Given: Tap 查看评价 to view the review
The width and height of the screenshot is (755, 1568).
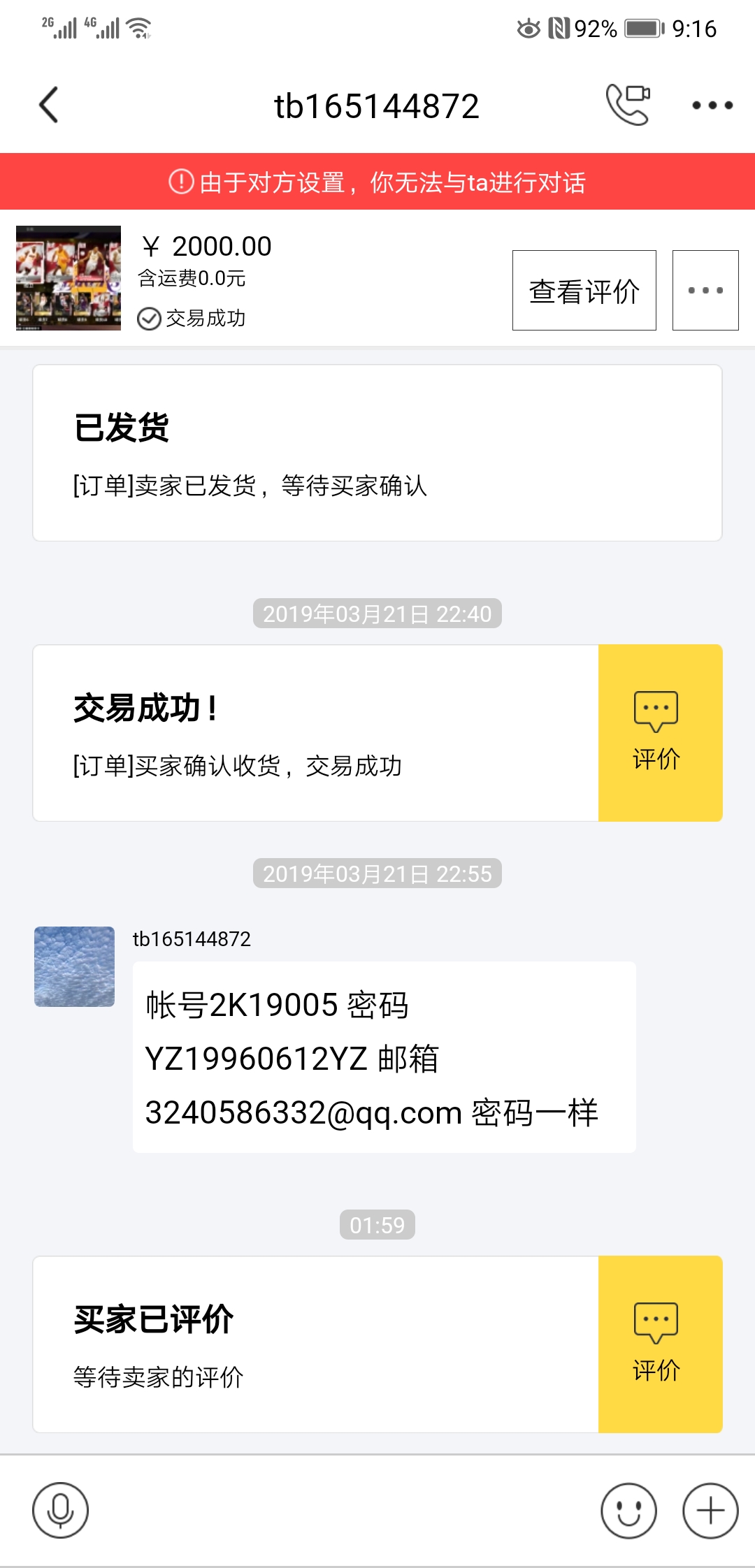Looking at the screenshot, I should click(584, 290).
